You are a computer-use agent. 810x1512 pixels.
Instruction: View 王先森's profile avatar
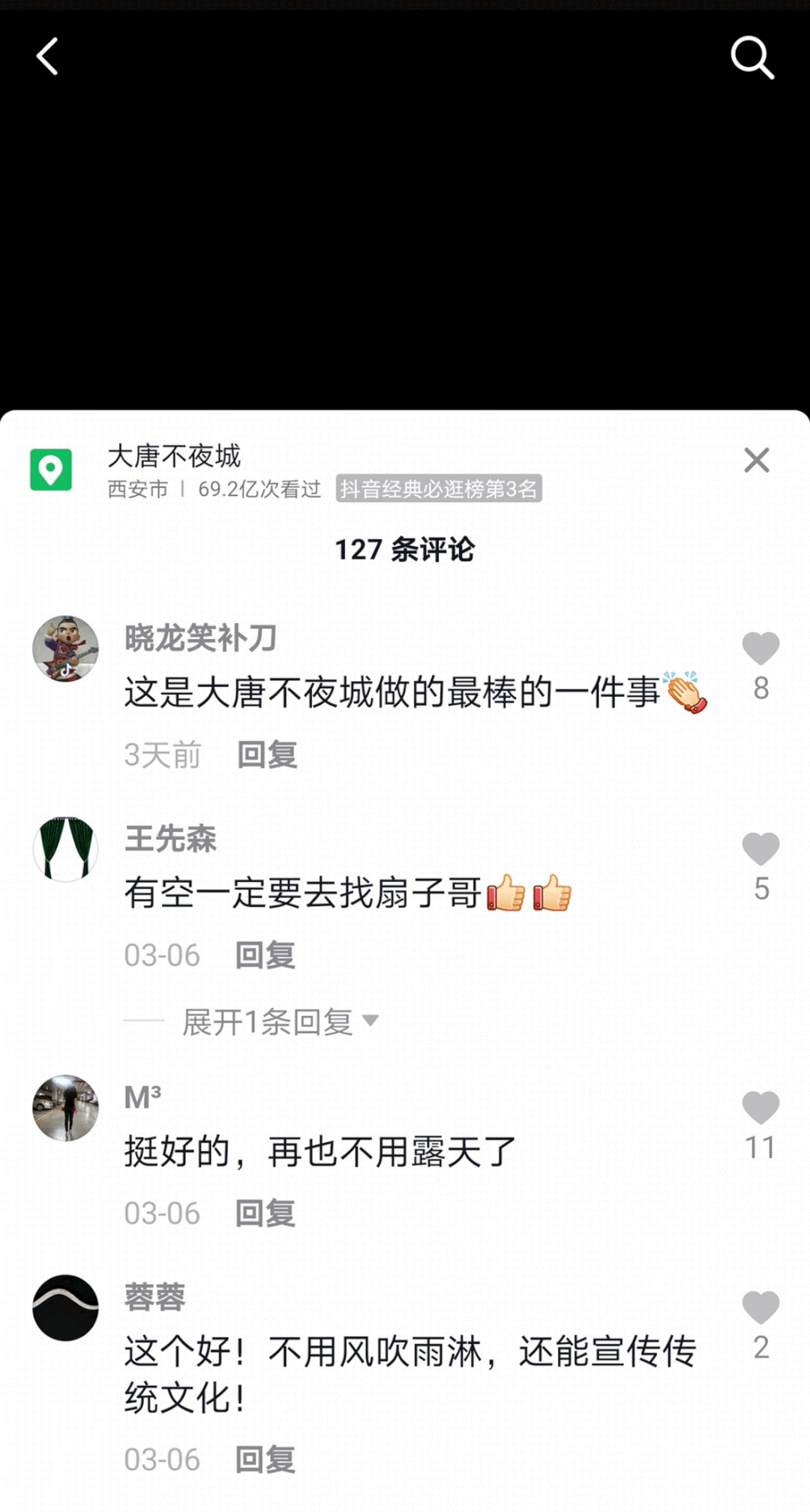pos(65,850)
